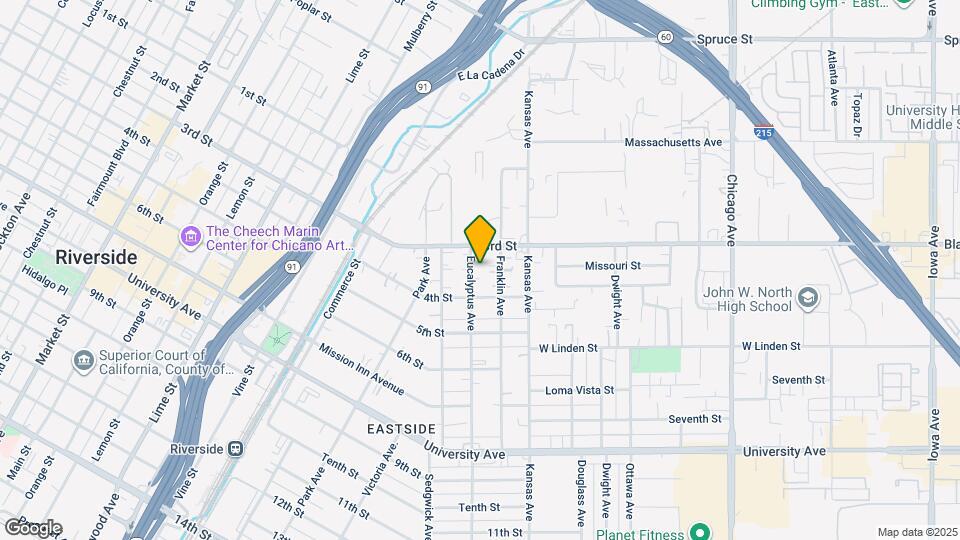Open The Cheech Marin Center museum pin
Screen dimensions: 960x540
(x=190, y=237)
